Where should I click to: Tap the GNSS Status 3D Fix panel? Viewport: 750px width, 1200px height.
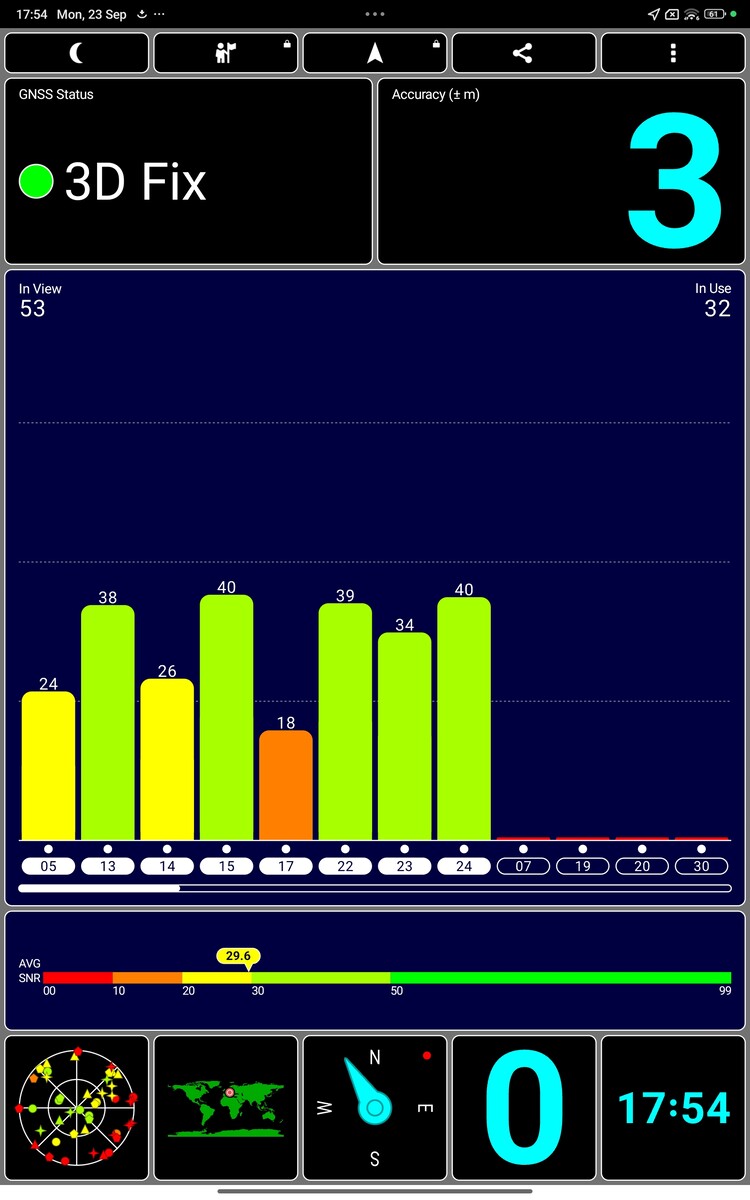point(188,171)
